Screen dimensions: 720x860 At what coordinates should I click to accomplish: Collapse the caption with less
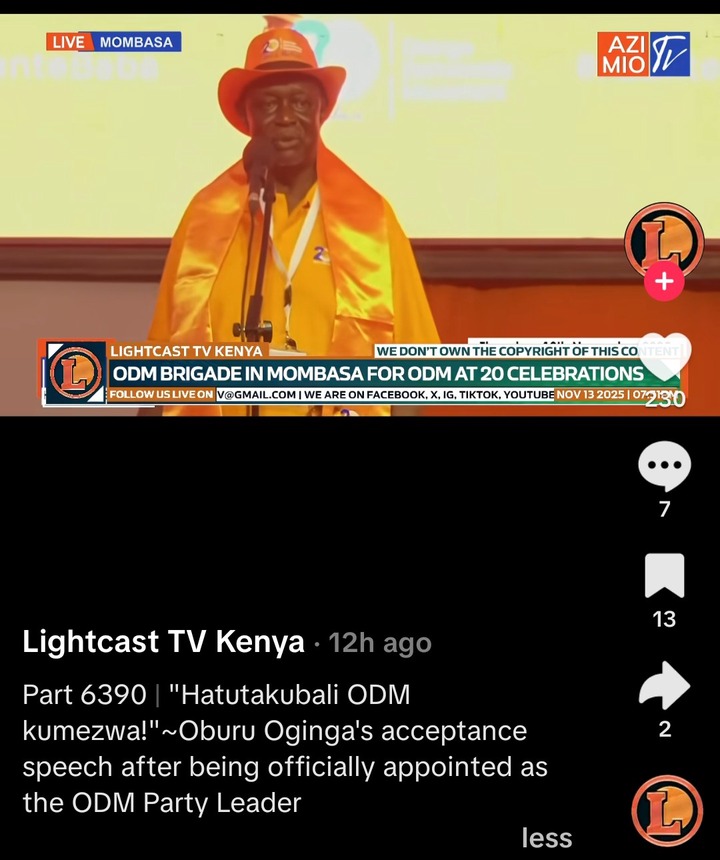[x=546, y=837]
